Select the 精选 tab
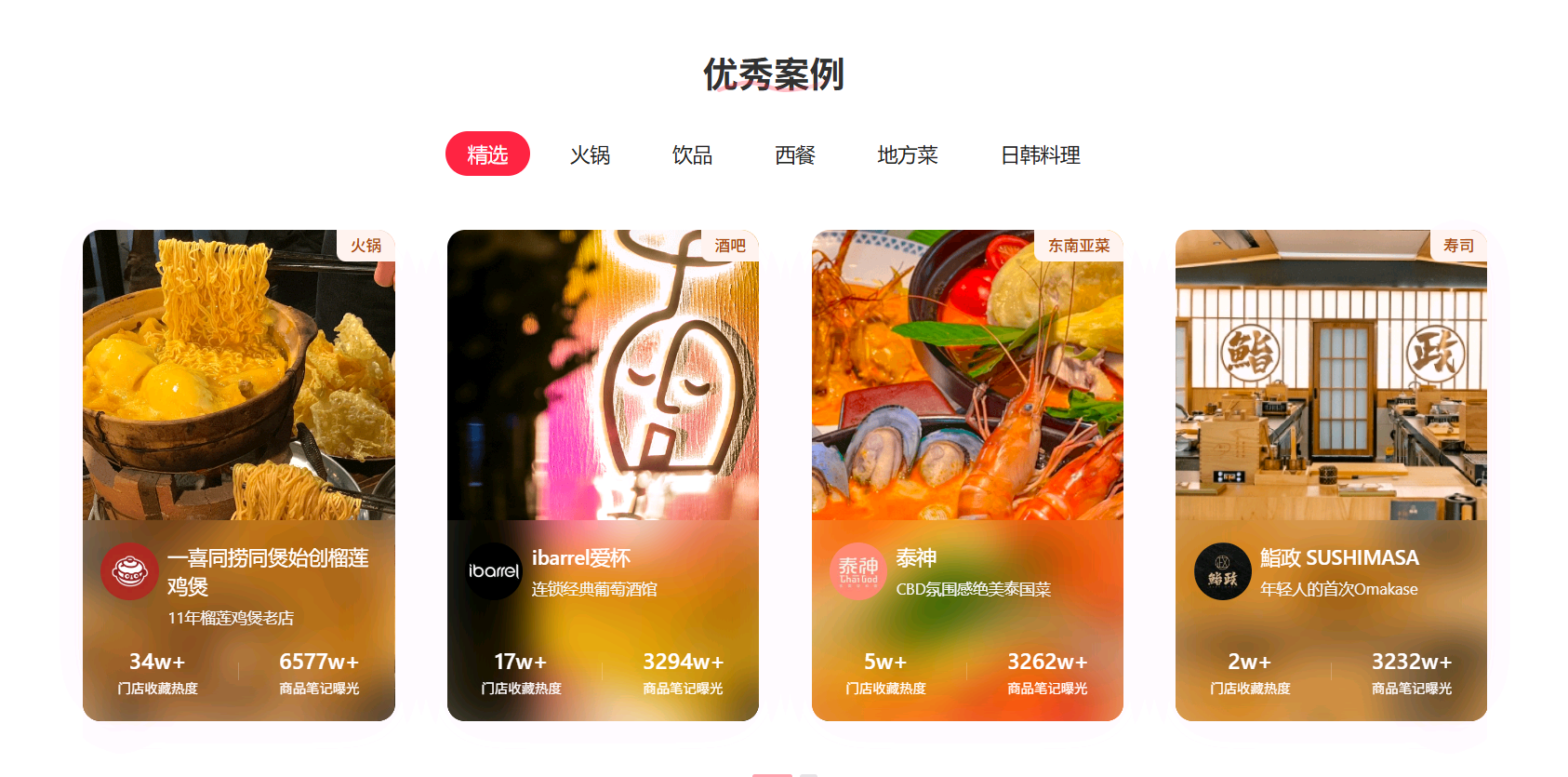This screenshot has height=777, width=1568. pyautogui.click(x=487, y=154)
